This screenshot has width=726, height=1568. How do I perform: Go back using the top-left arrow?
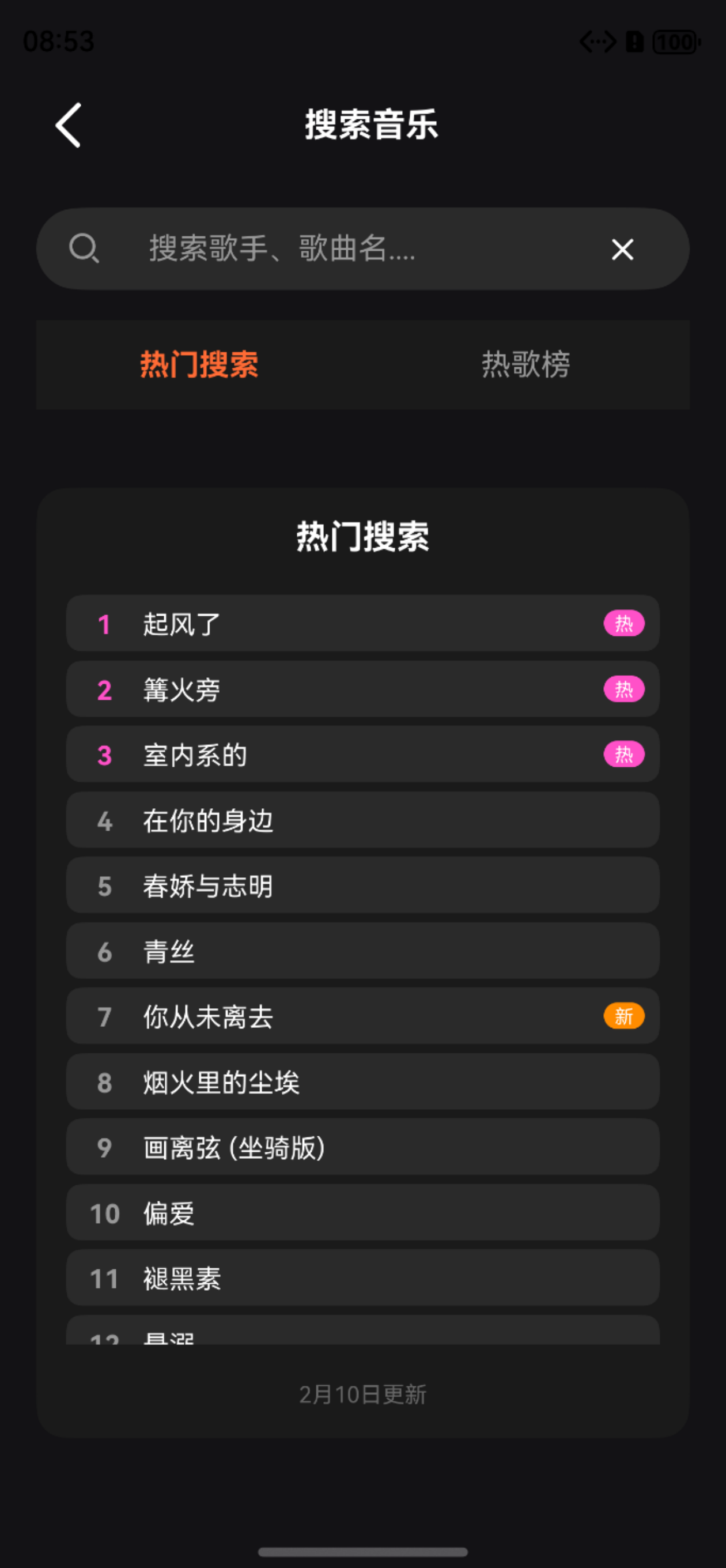tap(68, 126)
